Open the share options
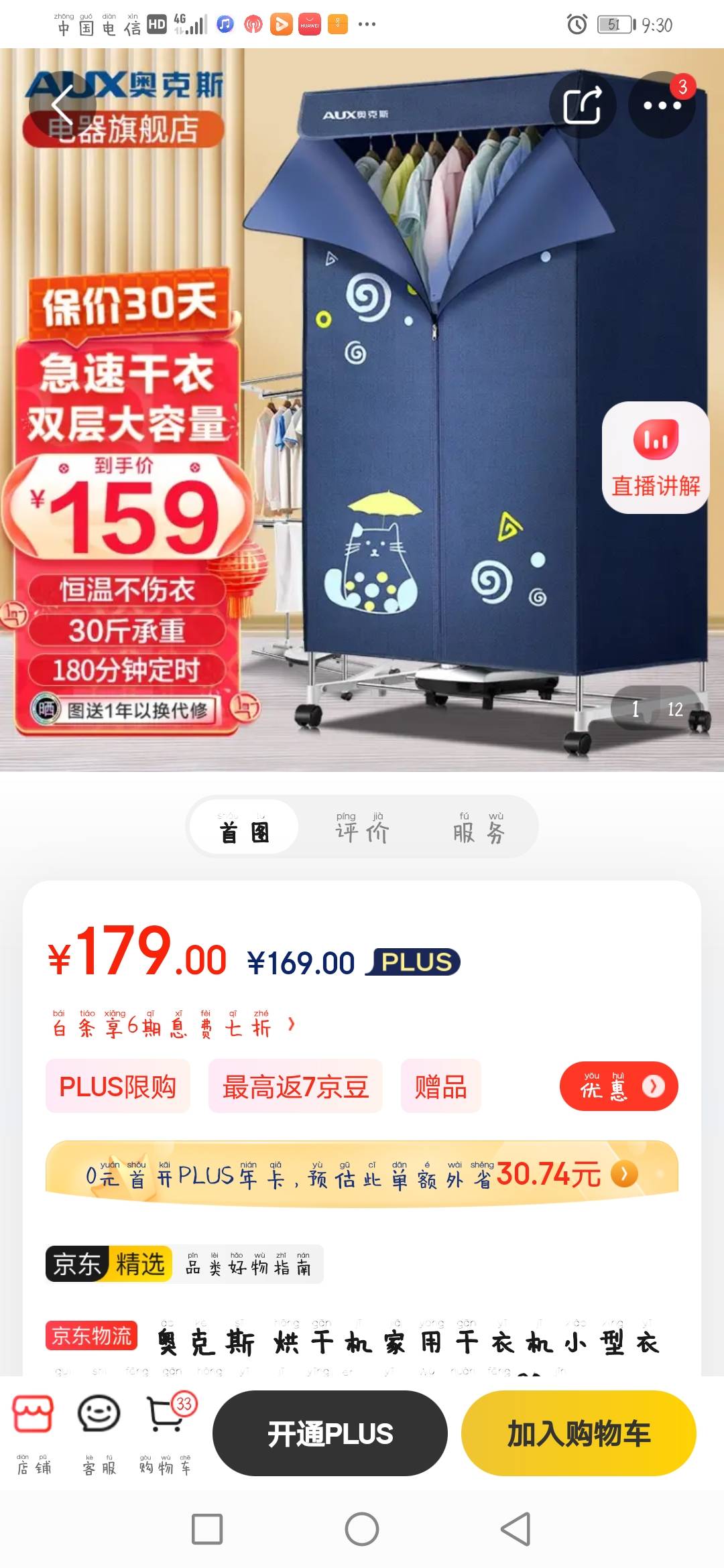Image resolution: width=724 pixels, height=1568 pixels. pos(582,106)
